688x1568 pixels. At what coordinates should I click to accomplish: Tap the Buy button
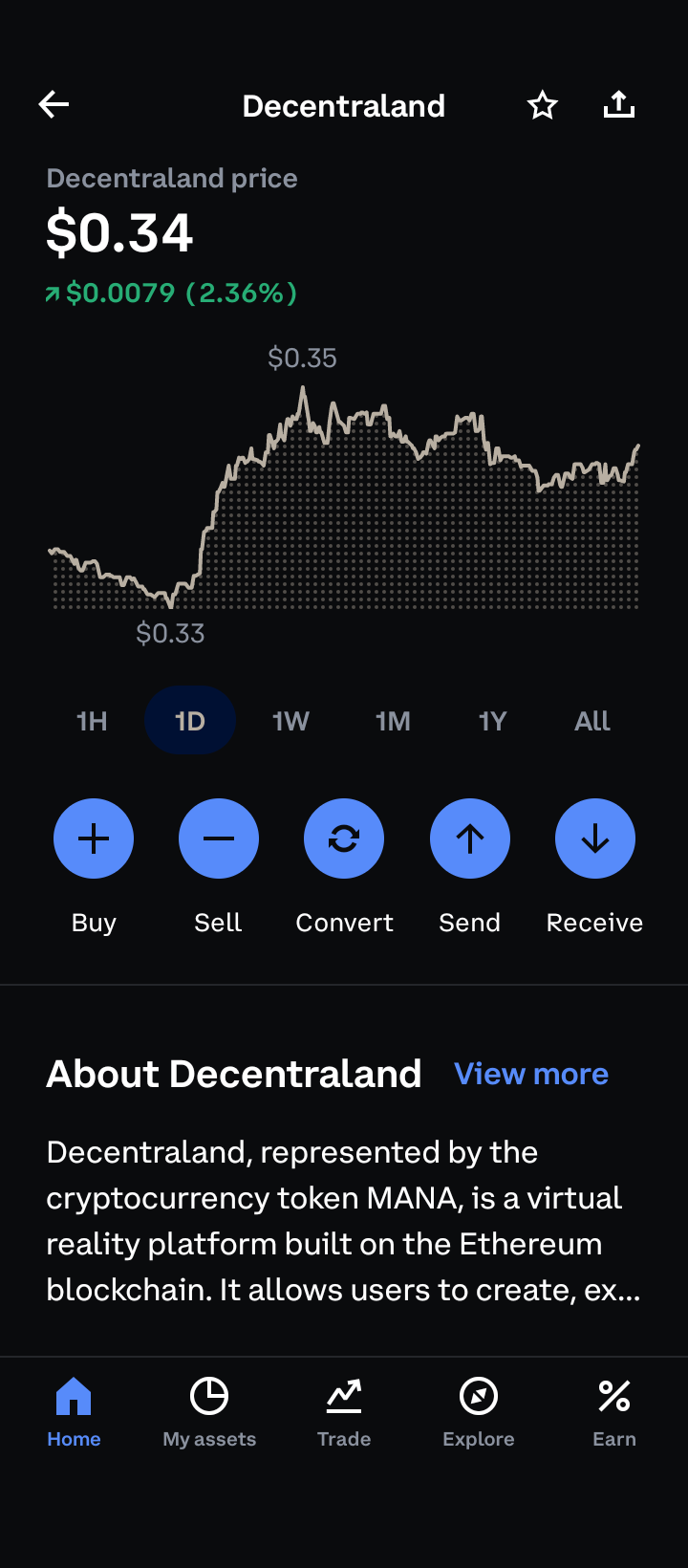tap(94, 838)
